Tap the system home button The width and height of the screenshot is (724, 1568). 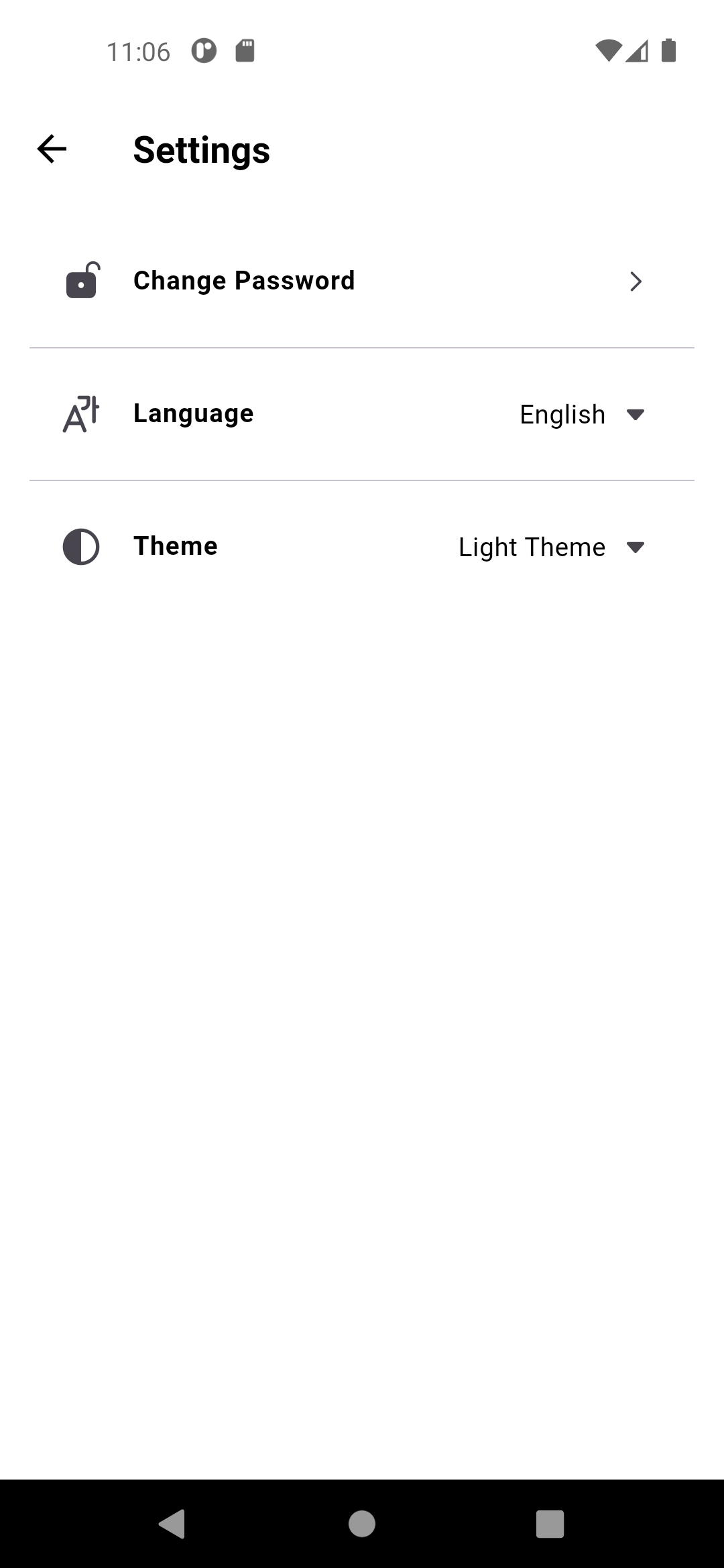pos(362,1524)
